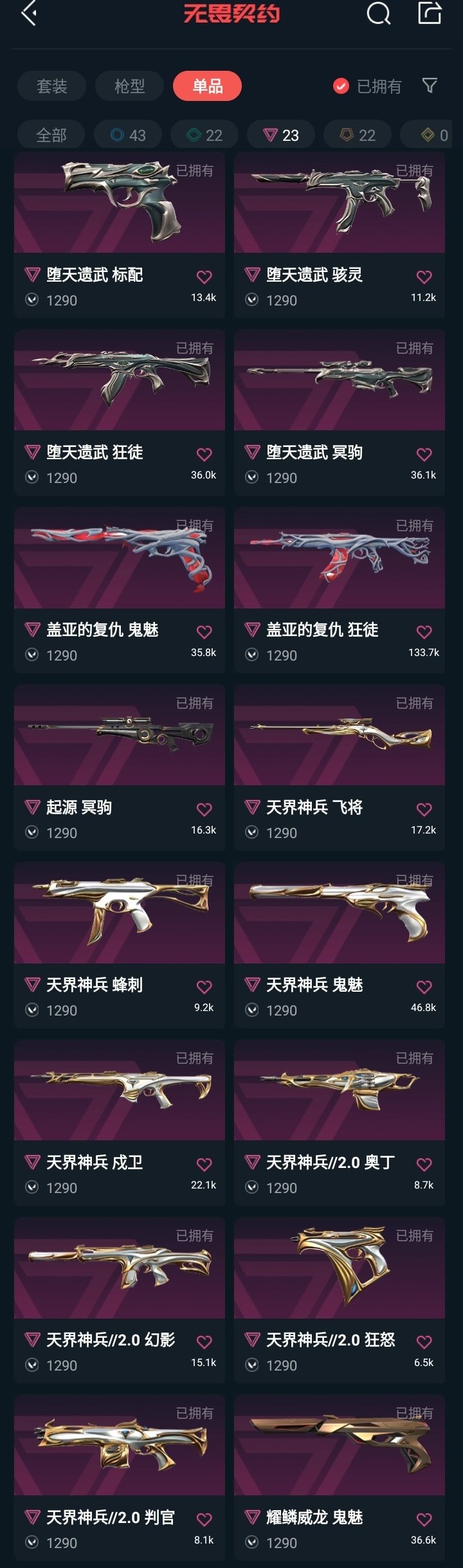Filter by the orange tier with 22 items
463x1568 pixels.
click(x=358, y=135)
